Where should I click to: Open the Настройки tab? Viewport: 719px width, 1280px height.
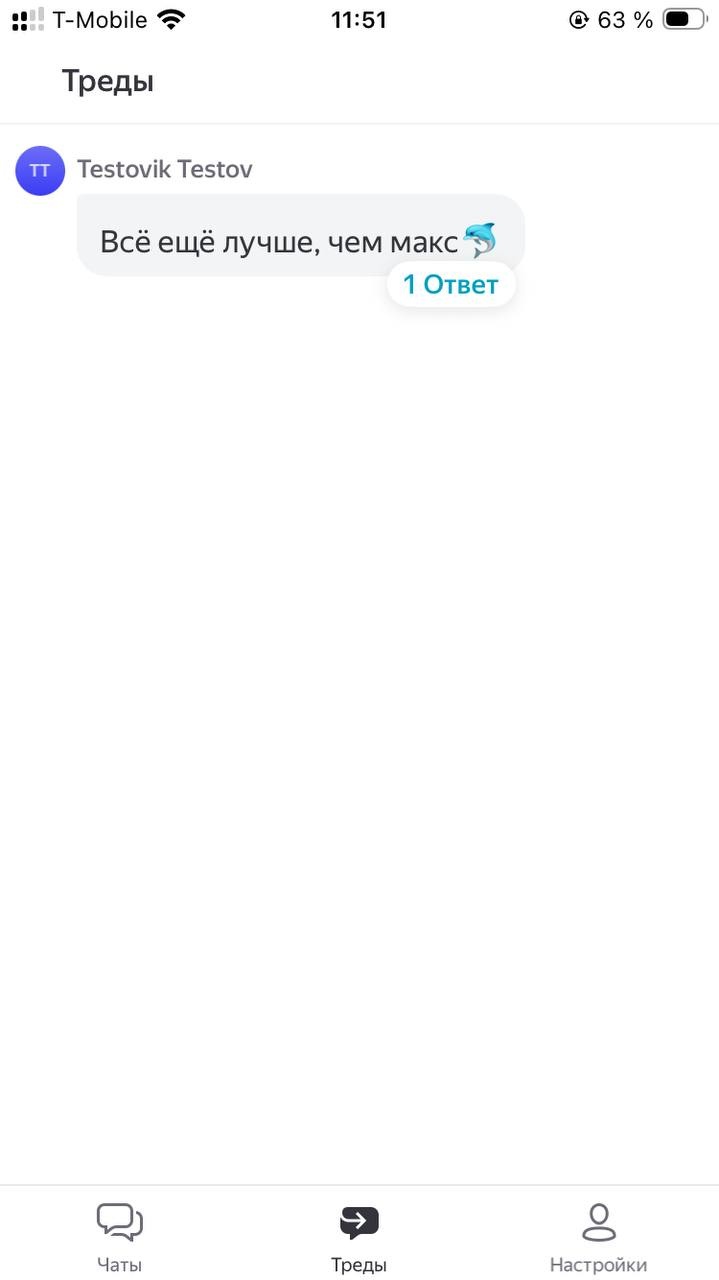(598, 1236)
